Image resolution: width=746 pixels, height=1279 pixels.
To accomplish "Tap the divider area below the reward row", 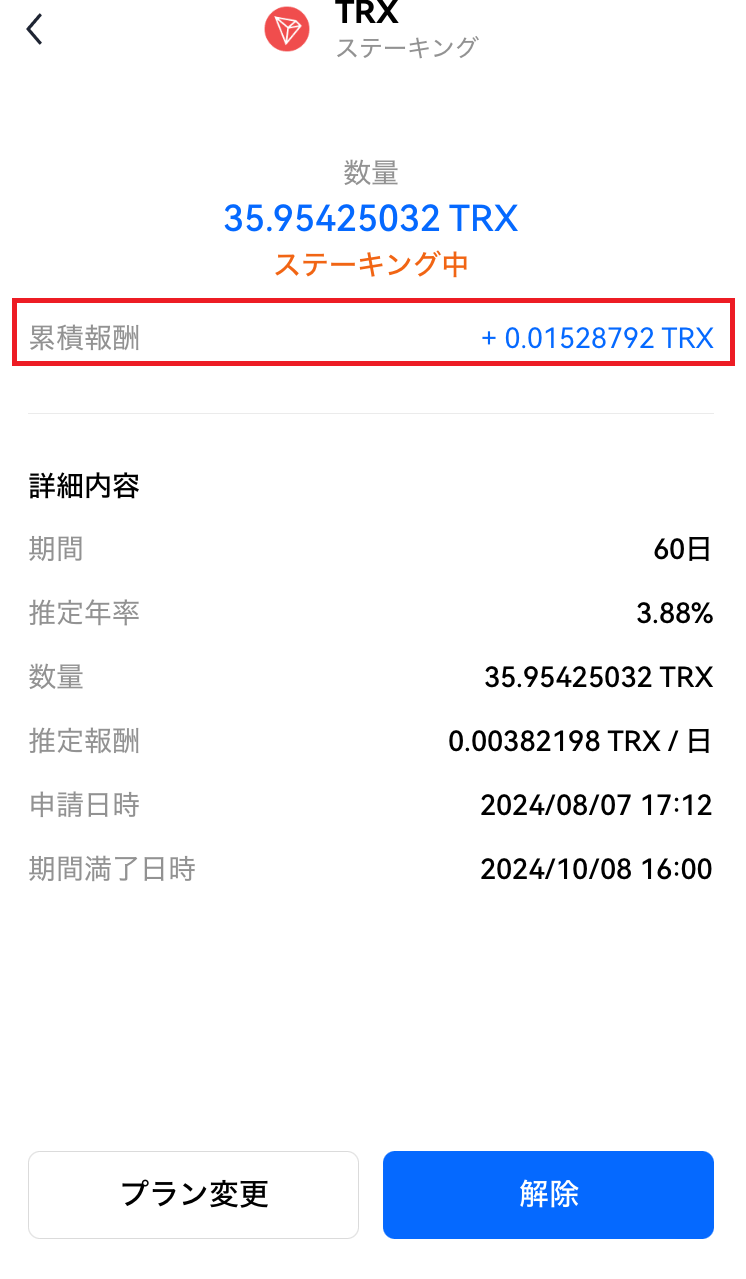I will [x=371, y=412].
